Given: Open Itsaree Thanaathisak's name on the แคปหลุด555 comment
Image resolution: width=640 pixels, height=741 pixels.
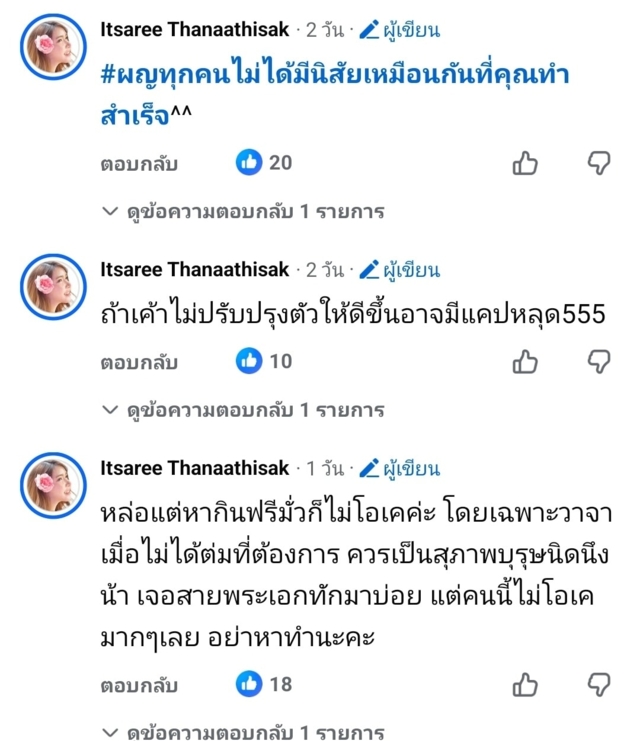Looking at the screenshot, I should coord(195,270).
